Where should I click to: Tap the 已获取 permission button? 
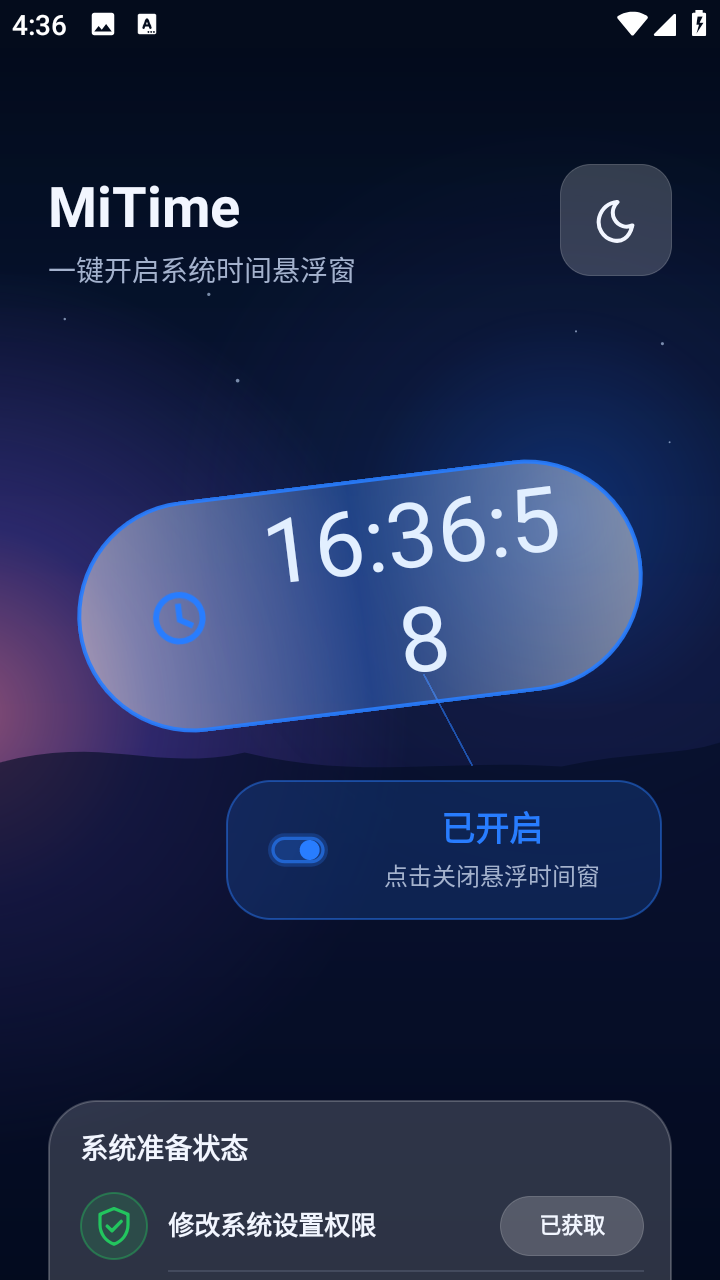[572, 1226]
